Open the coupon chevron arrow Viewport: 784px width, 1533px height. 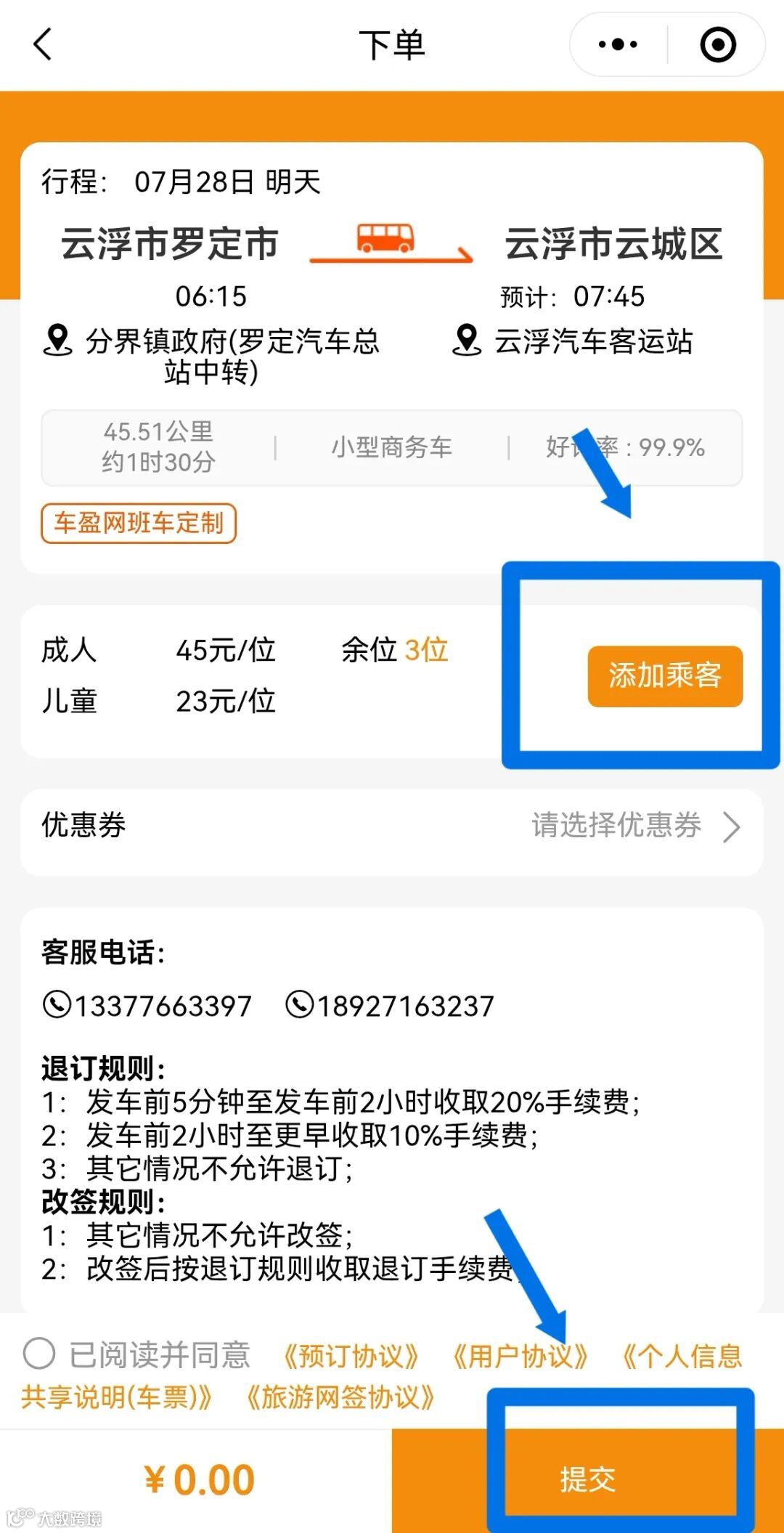tap(732, 828)
